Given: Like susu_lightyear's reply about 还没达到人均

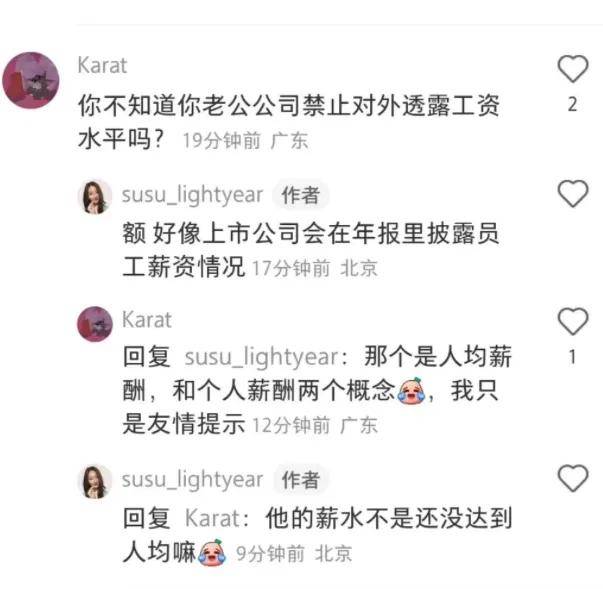Looking at the screenshot, I should click(x=572, y=478).
